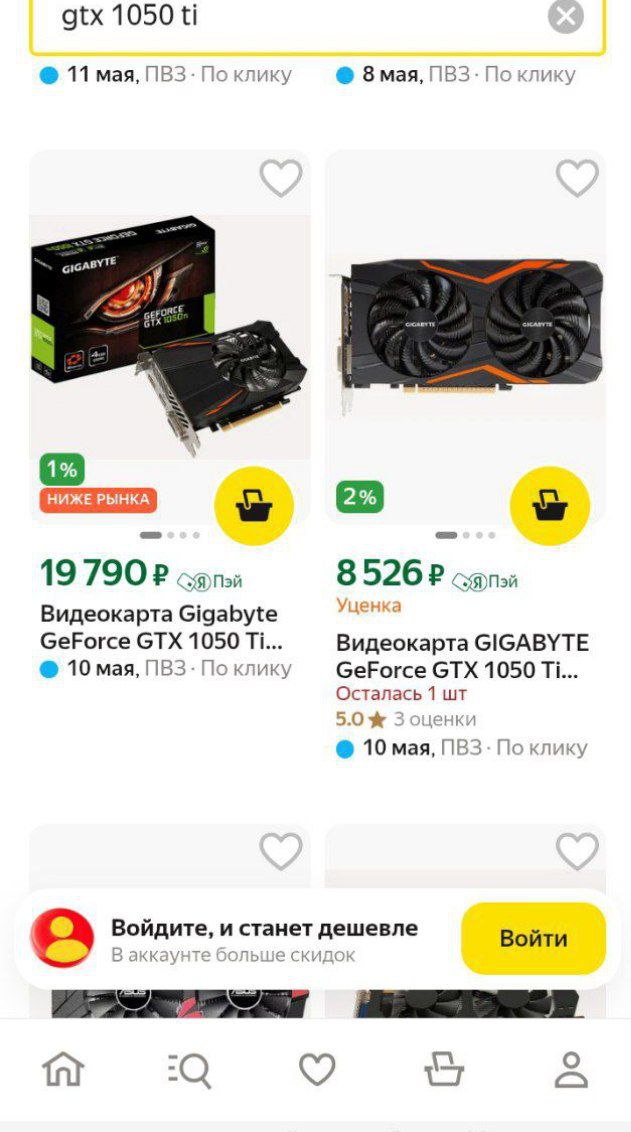
Task: Clear the gtx 1050 ti search text
Action: pyautogui.click(x=565, y=17)
